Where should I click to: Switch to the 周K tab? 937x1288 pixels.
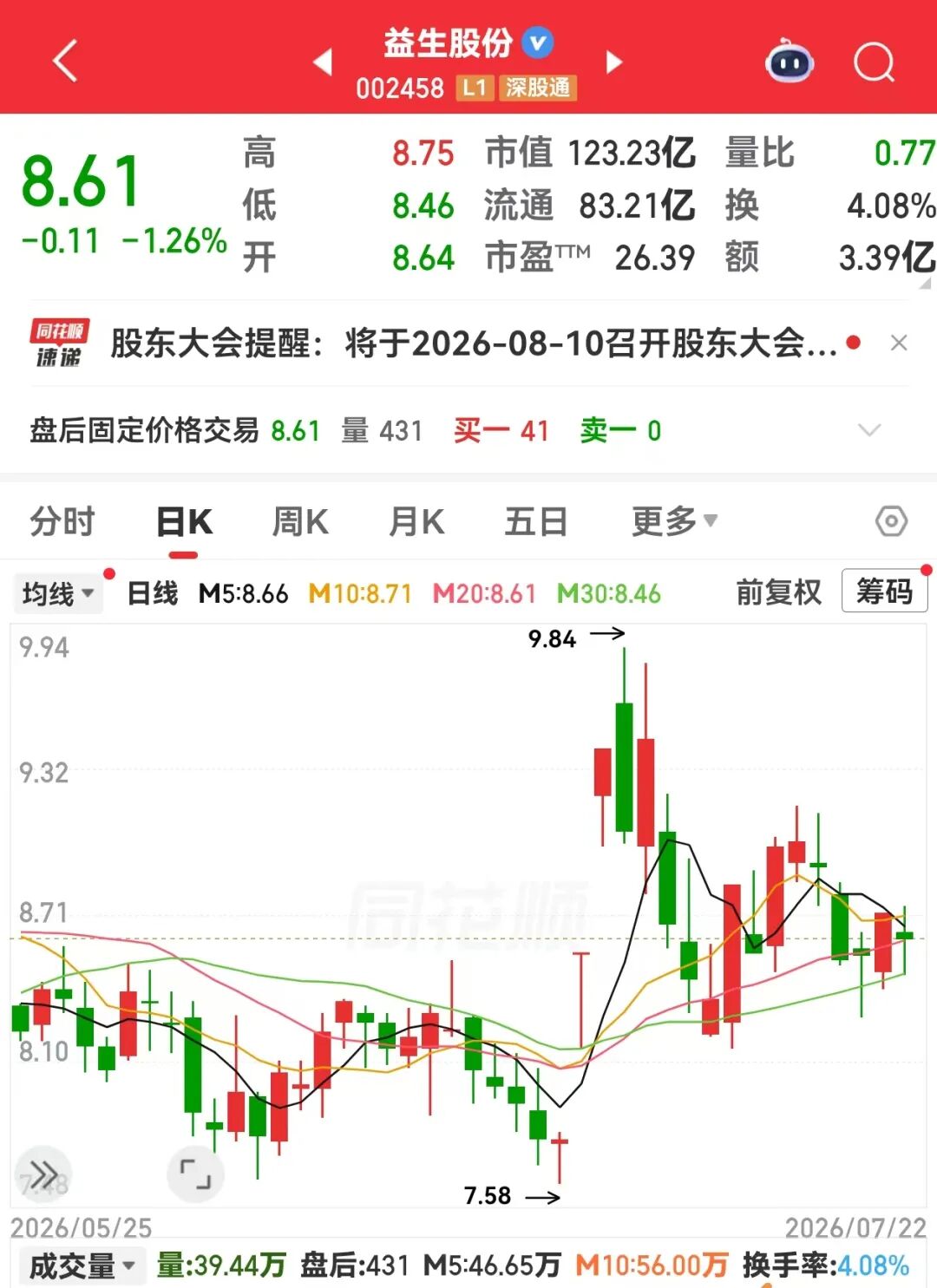coord(300,522)
